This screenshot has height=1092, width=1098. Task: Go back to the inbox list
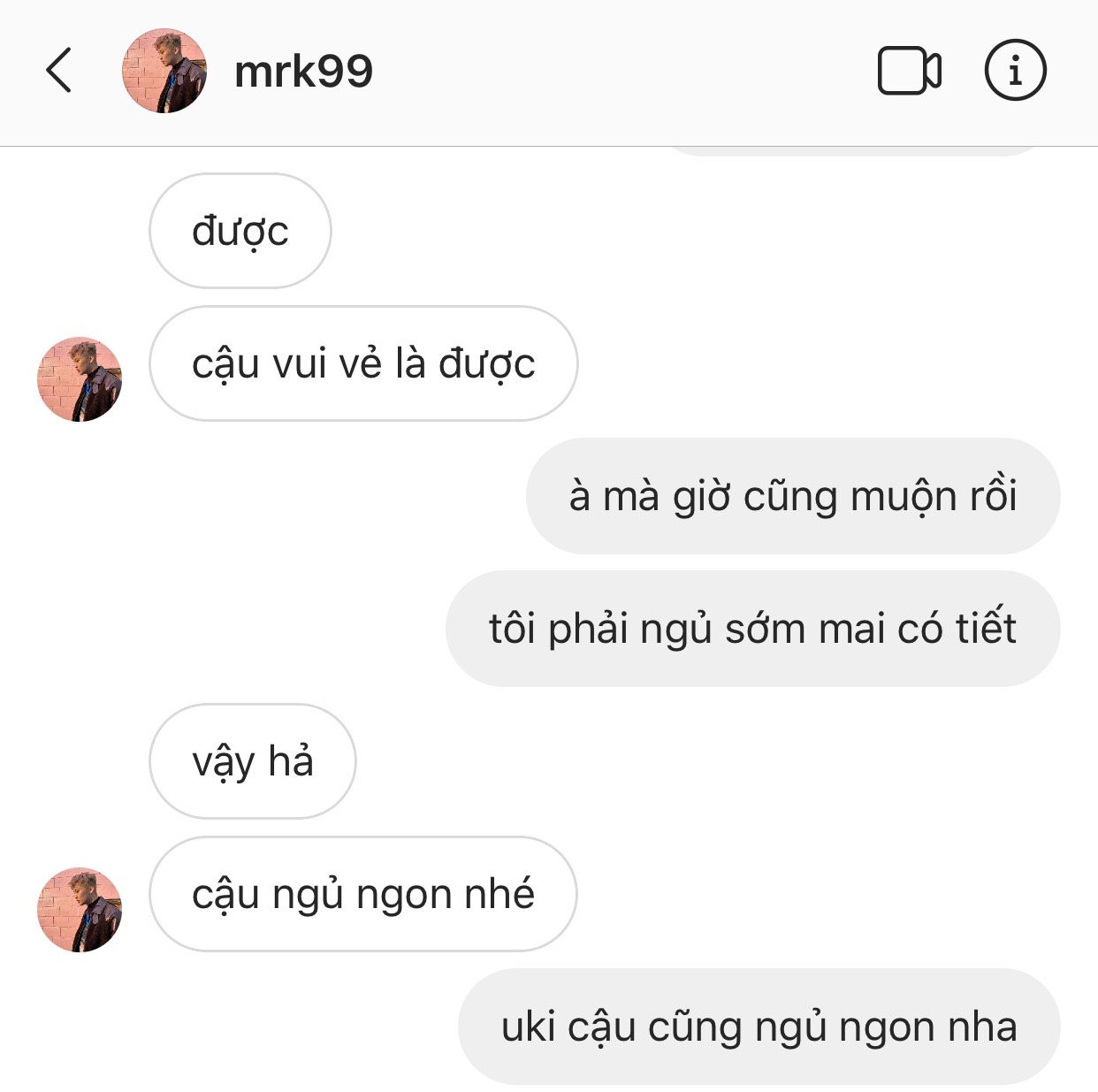58,71
